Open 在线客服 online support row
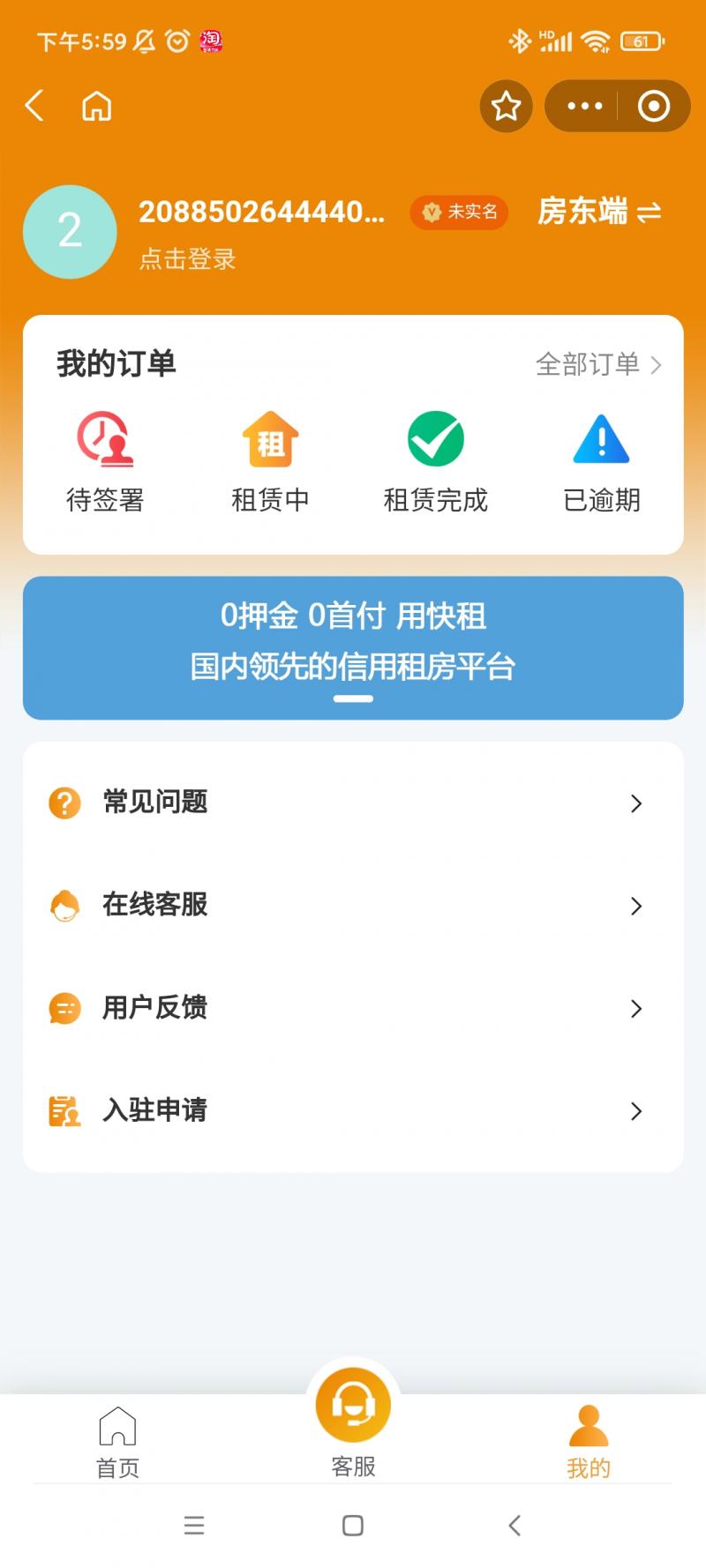This screenshot has width=706, height=1568. tap(353, 905)
